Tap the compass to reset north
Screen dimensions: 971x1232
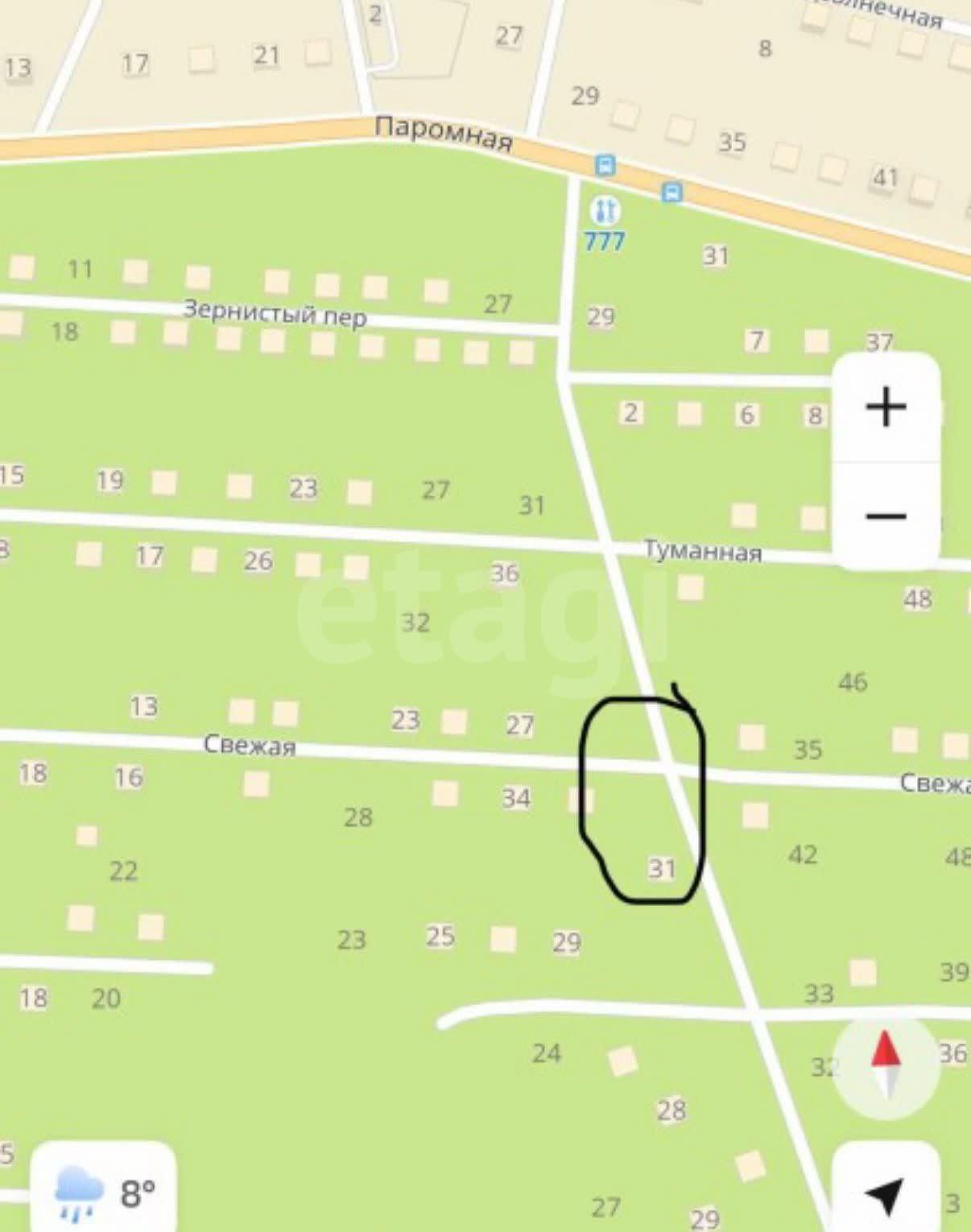point(886,1065)
